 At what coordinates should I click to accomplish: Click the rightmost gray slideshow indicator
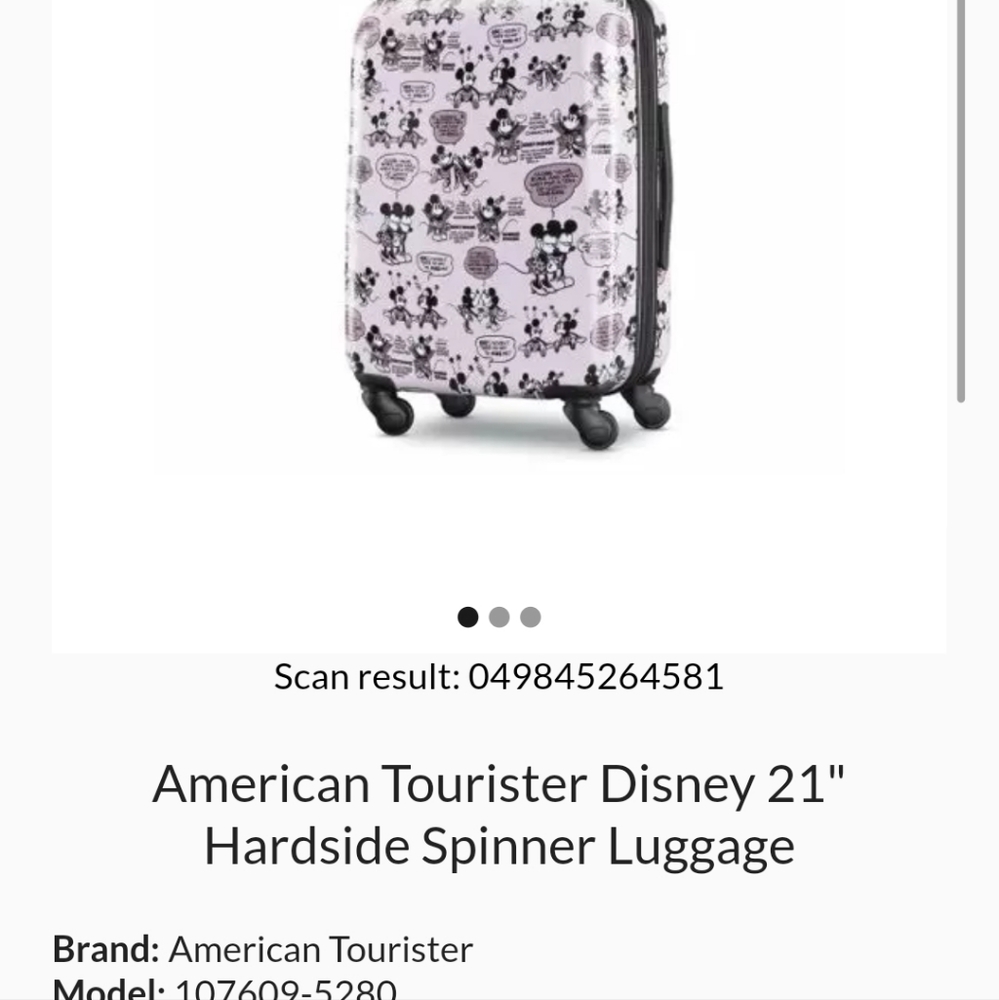click(530, 617)
